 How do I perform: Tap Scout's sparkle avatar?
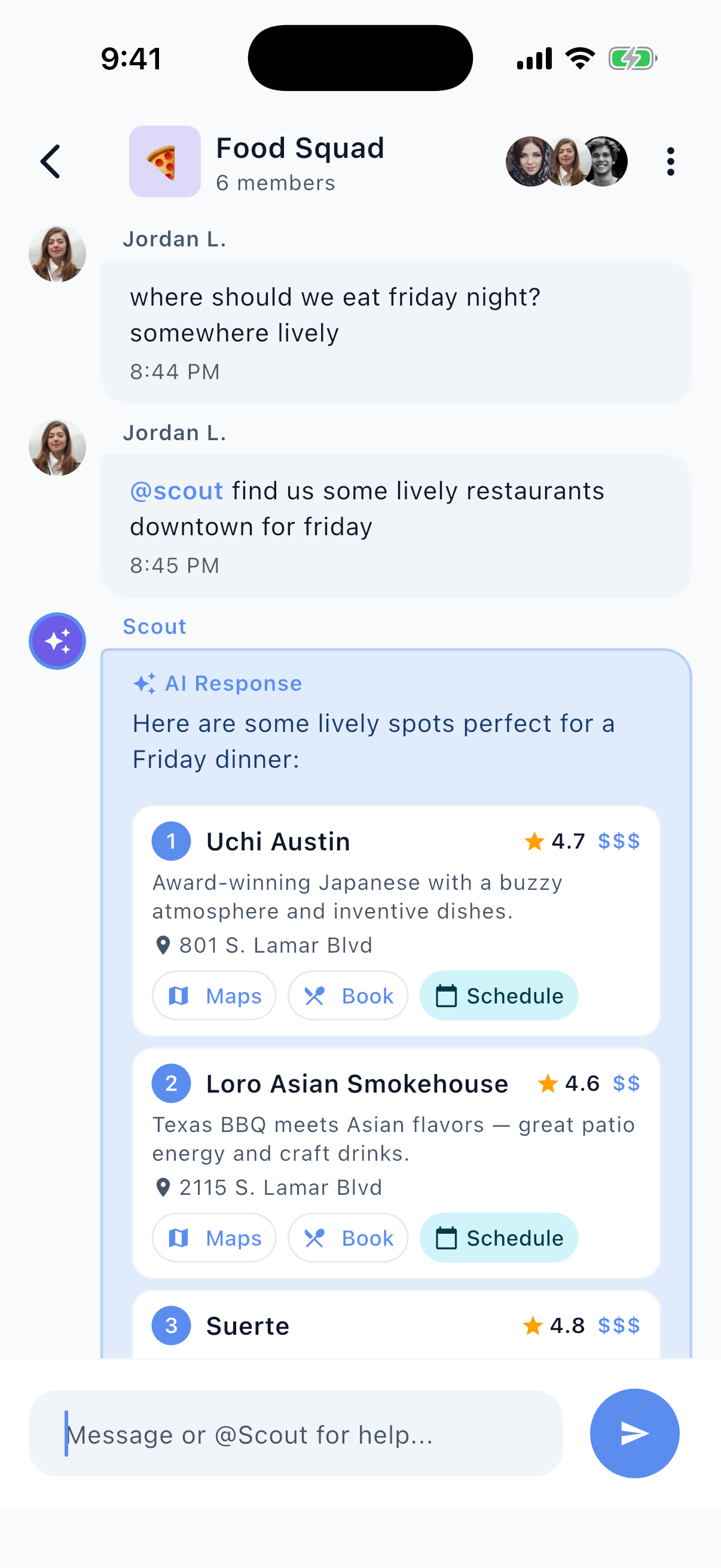point(57,640)
